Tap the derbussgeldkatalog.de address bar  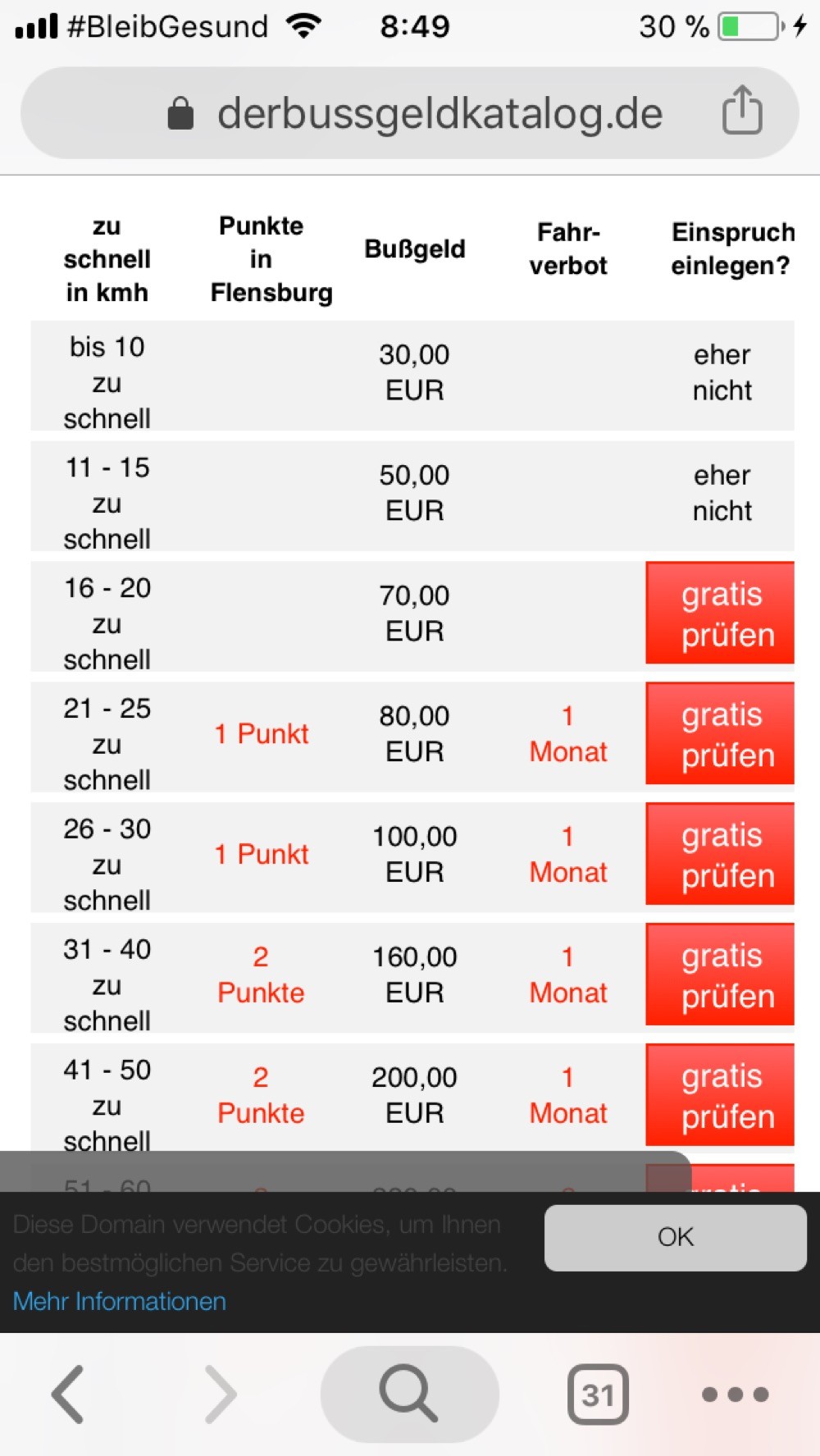click(410, 112)
